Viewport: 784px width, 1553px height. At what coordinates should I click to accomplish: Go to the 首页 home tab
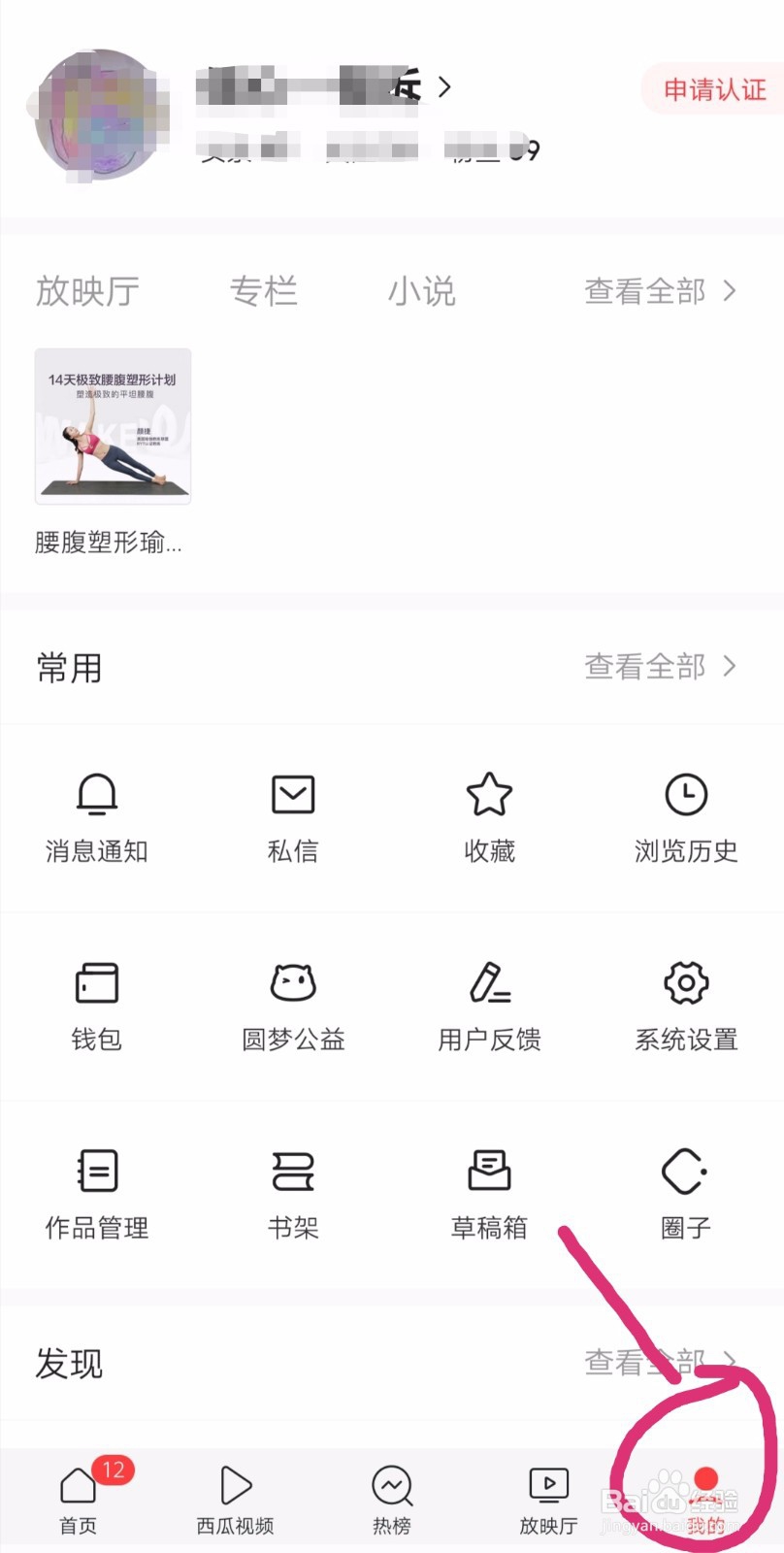[x=79, y=1499]
